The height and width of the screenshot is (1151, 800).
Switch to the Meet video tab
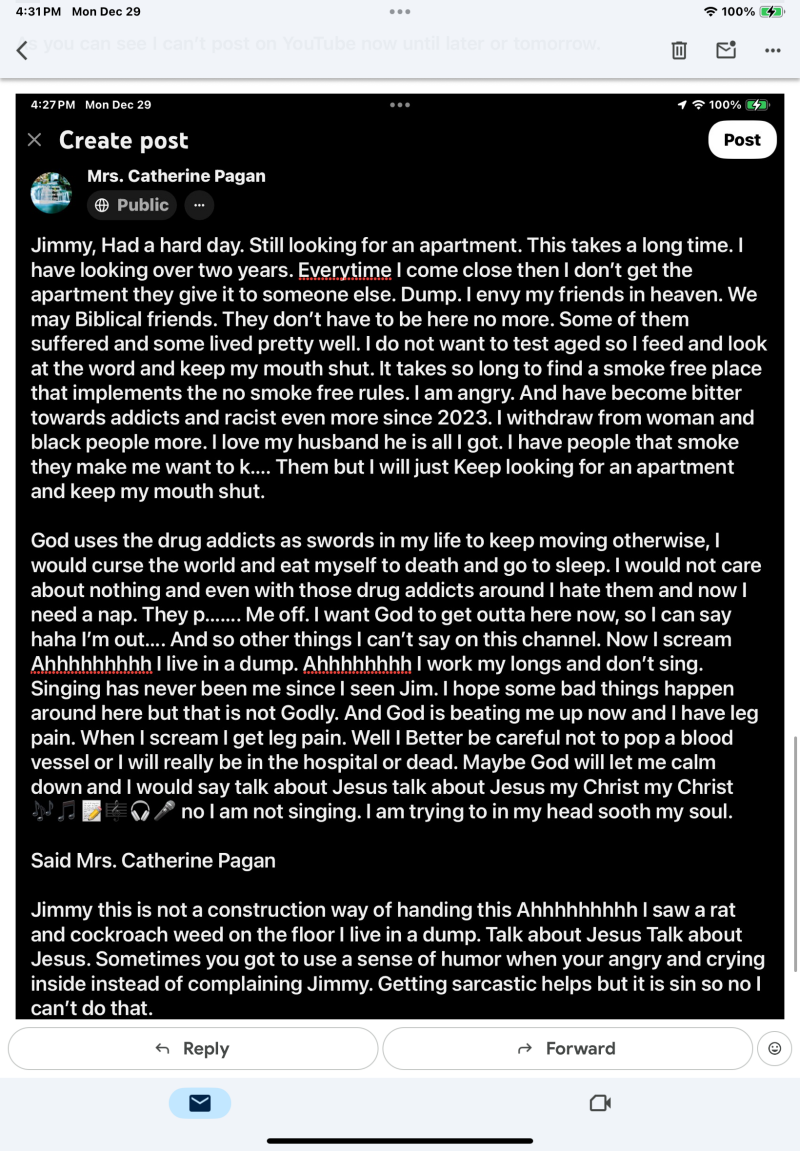tap(600, 1103)
